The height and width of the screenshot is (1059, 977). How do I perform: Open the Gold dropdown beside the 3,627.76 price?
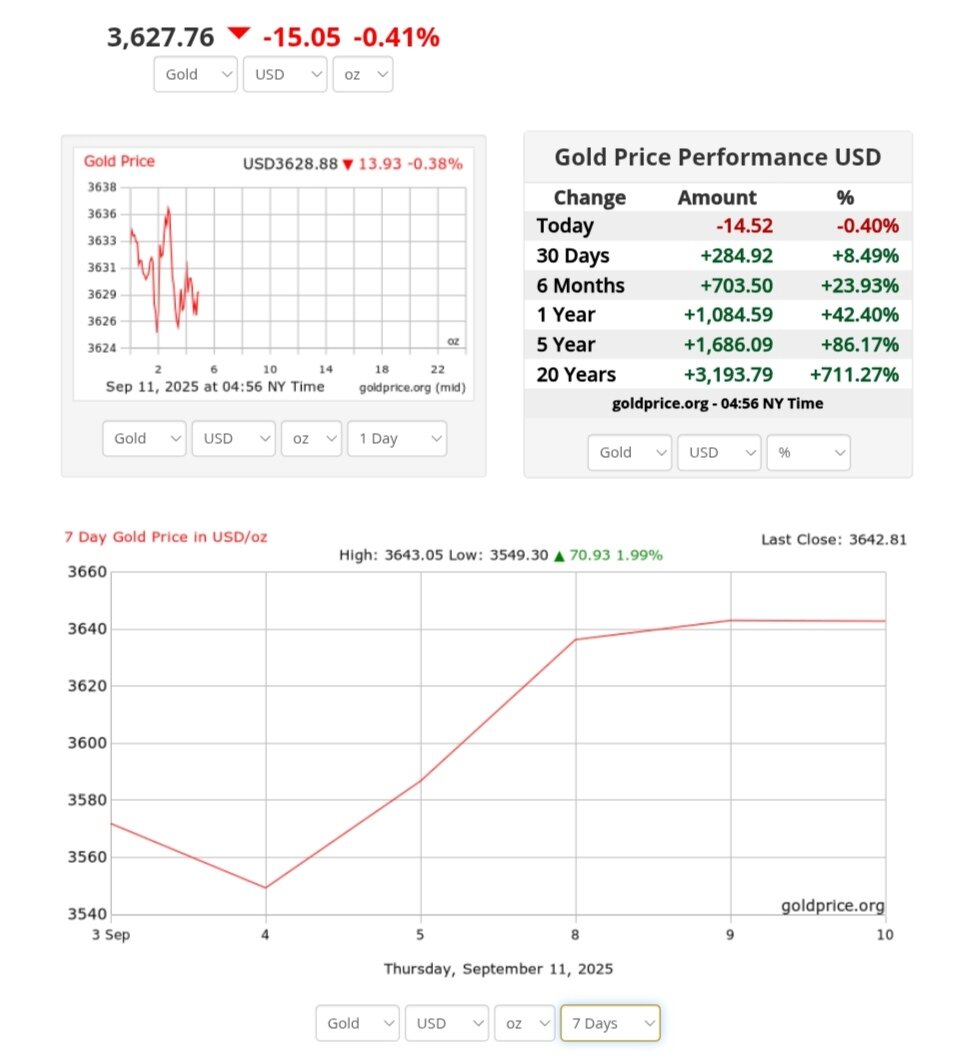[x=195, y=75]
